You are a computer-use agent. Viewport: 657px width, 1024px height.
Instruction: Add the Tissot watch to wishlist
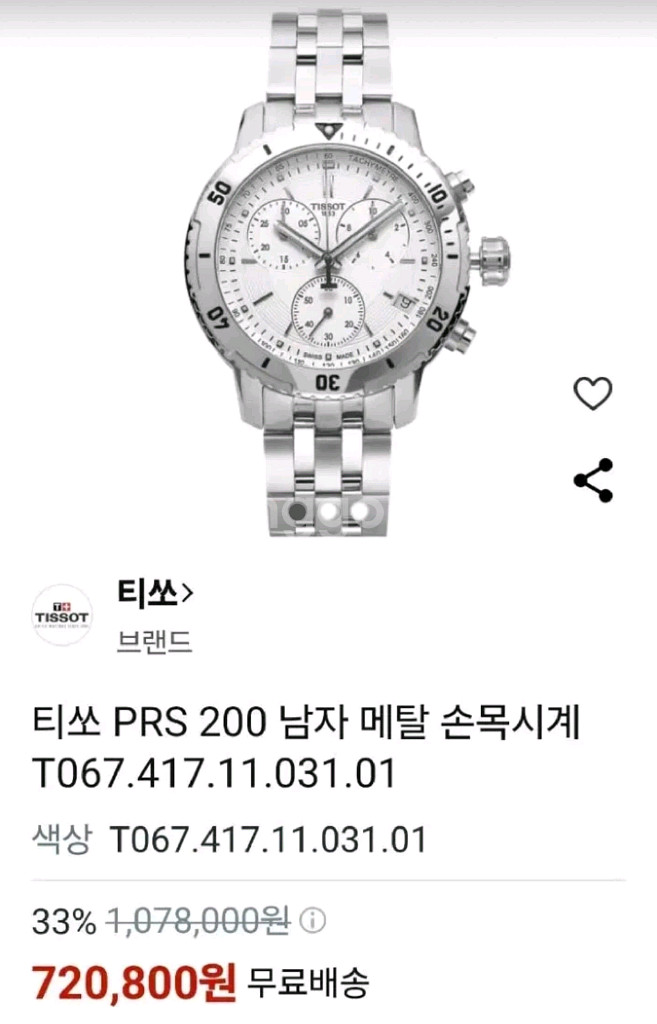pyautogui.click(x=593, y=394)
